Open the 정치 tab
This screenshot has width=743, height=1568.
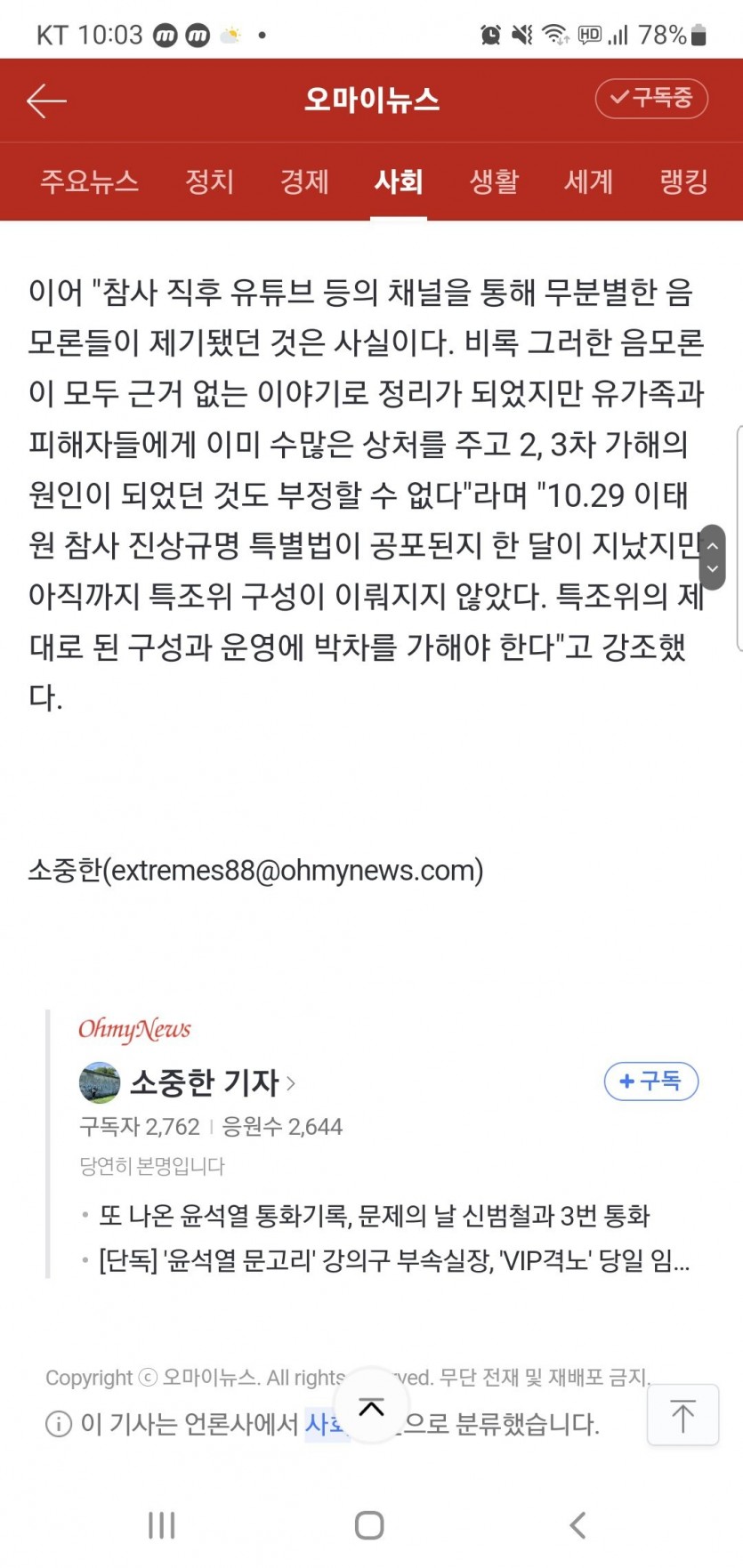pyautogui.click(x=209, y=181)
